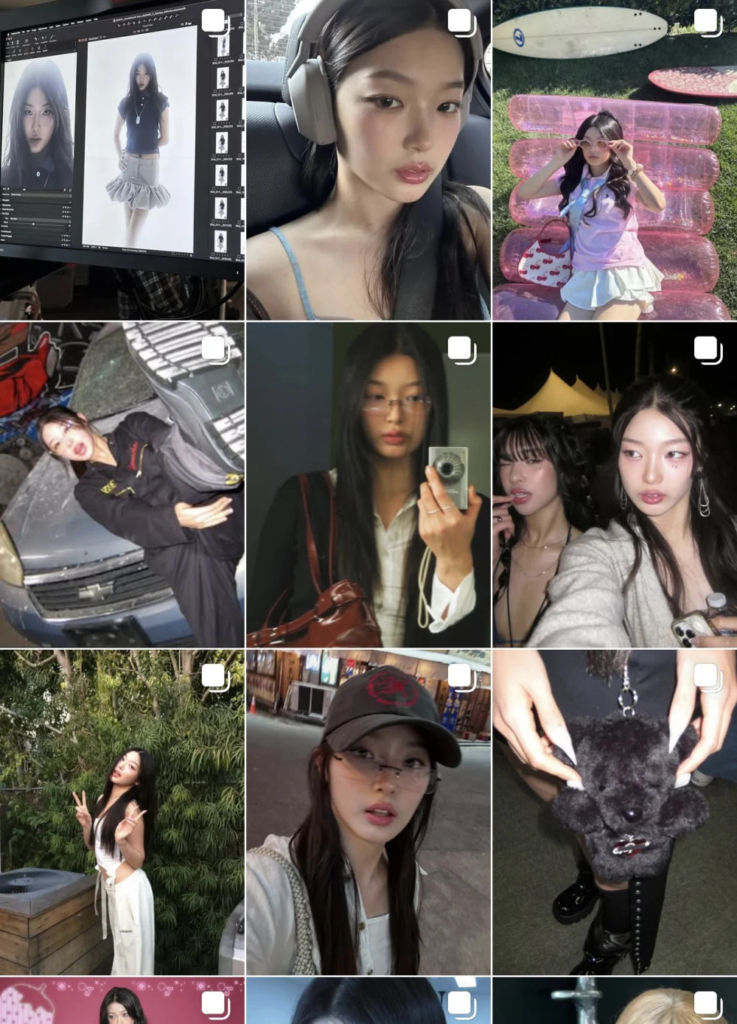
Task: Open the post of woman leaning on car
Action: tap(121, 485)
